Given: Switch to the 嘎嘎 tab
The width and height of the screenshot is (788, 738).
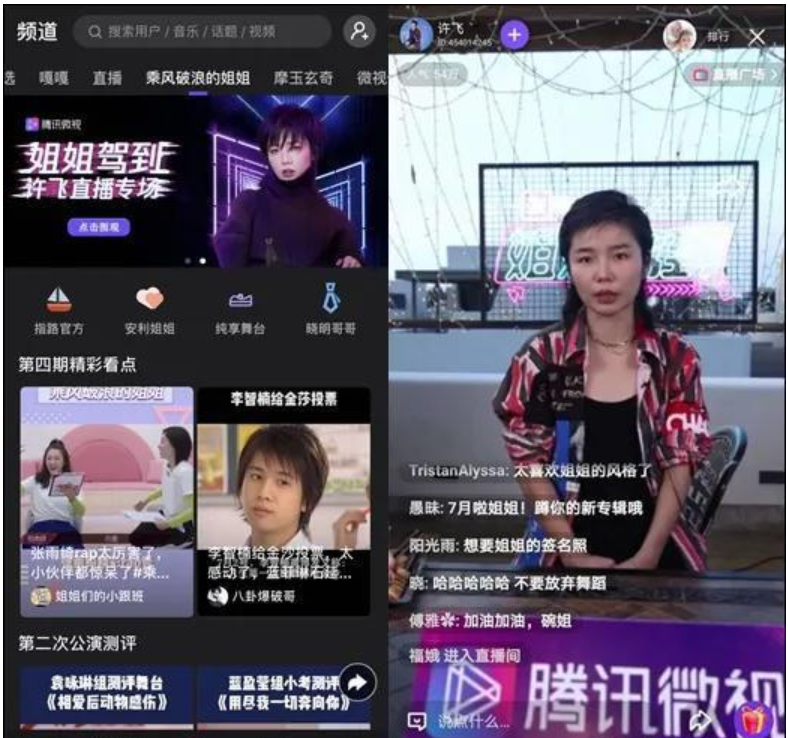Looking at the screenshot, I should pos(54,77).
